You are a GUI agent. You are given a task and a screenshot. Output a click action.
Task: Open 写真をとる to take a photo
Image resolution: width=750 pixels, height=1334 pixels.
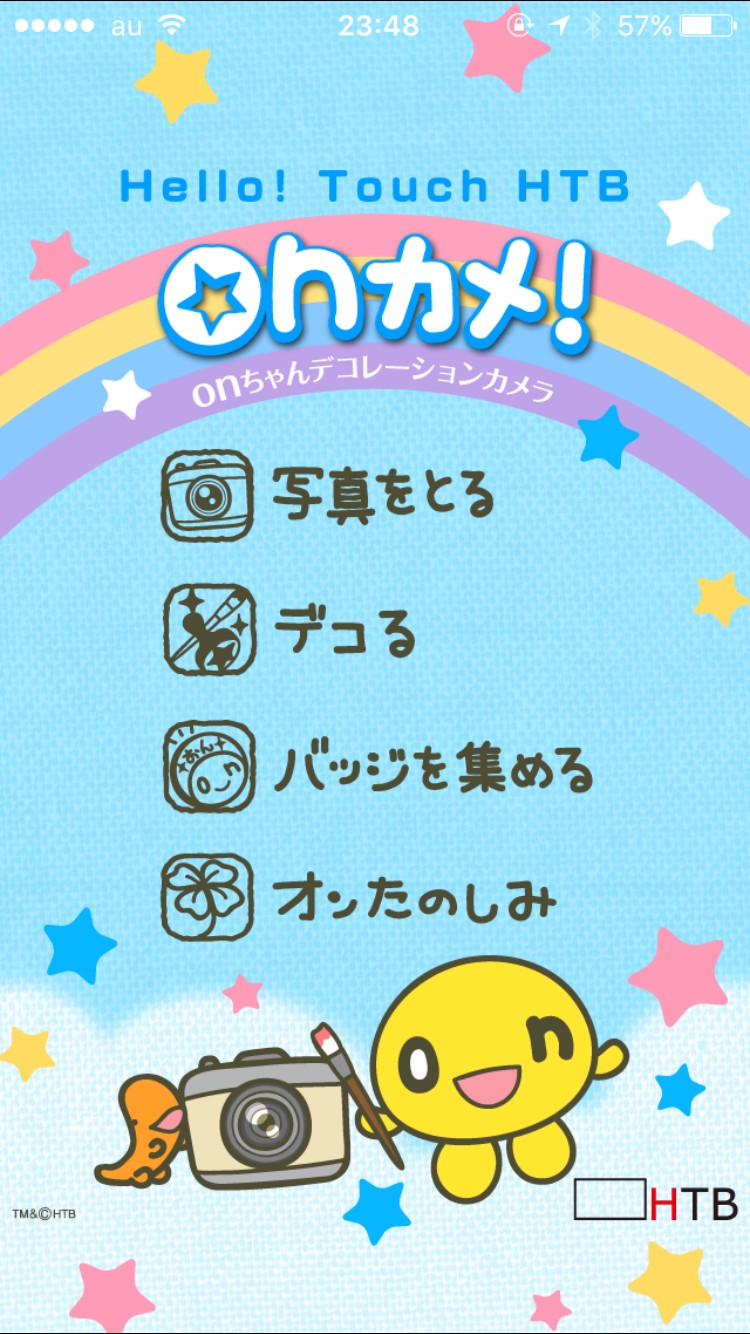tap(330, 496)
